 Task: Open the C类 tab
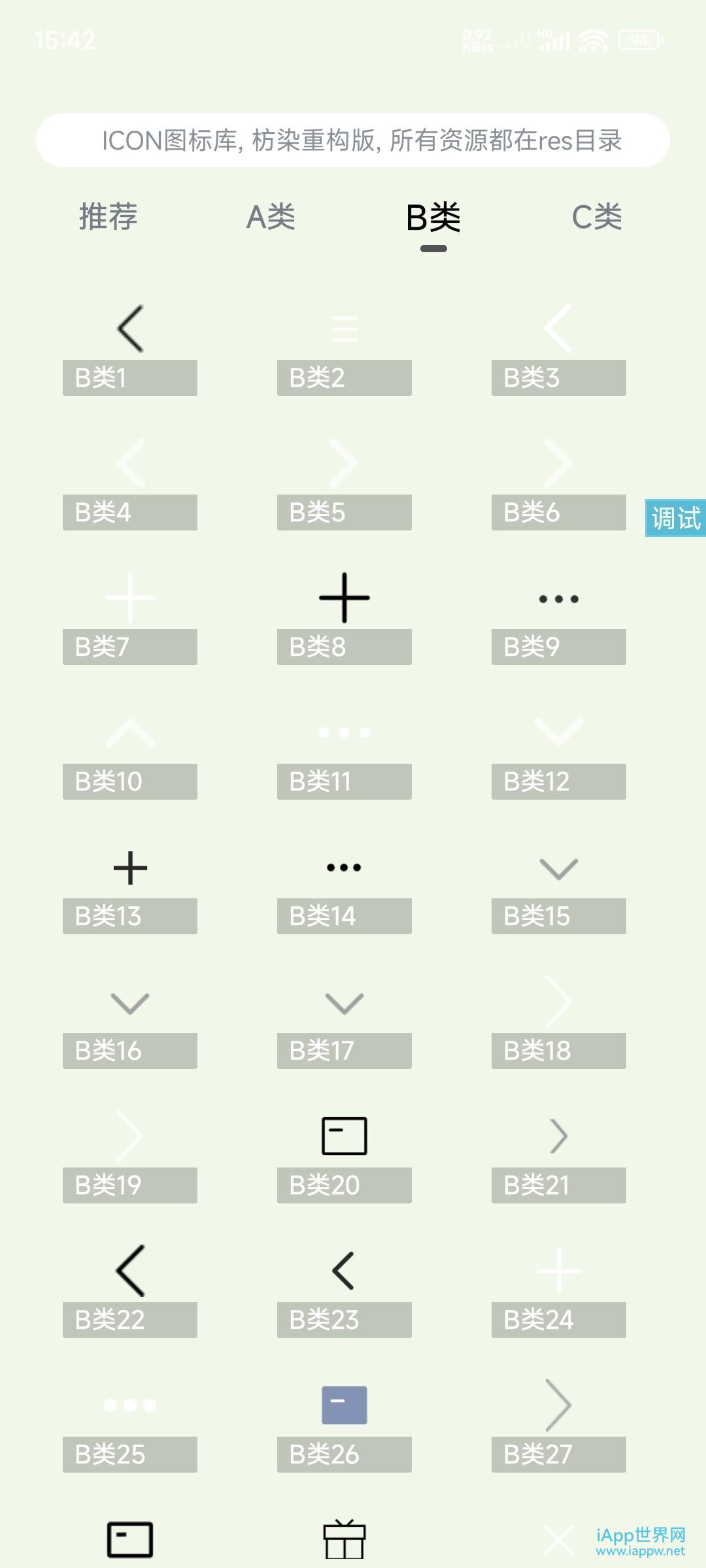pos(596,217)
